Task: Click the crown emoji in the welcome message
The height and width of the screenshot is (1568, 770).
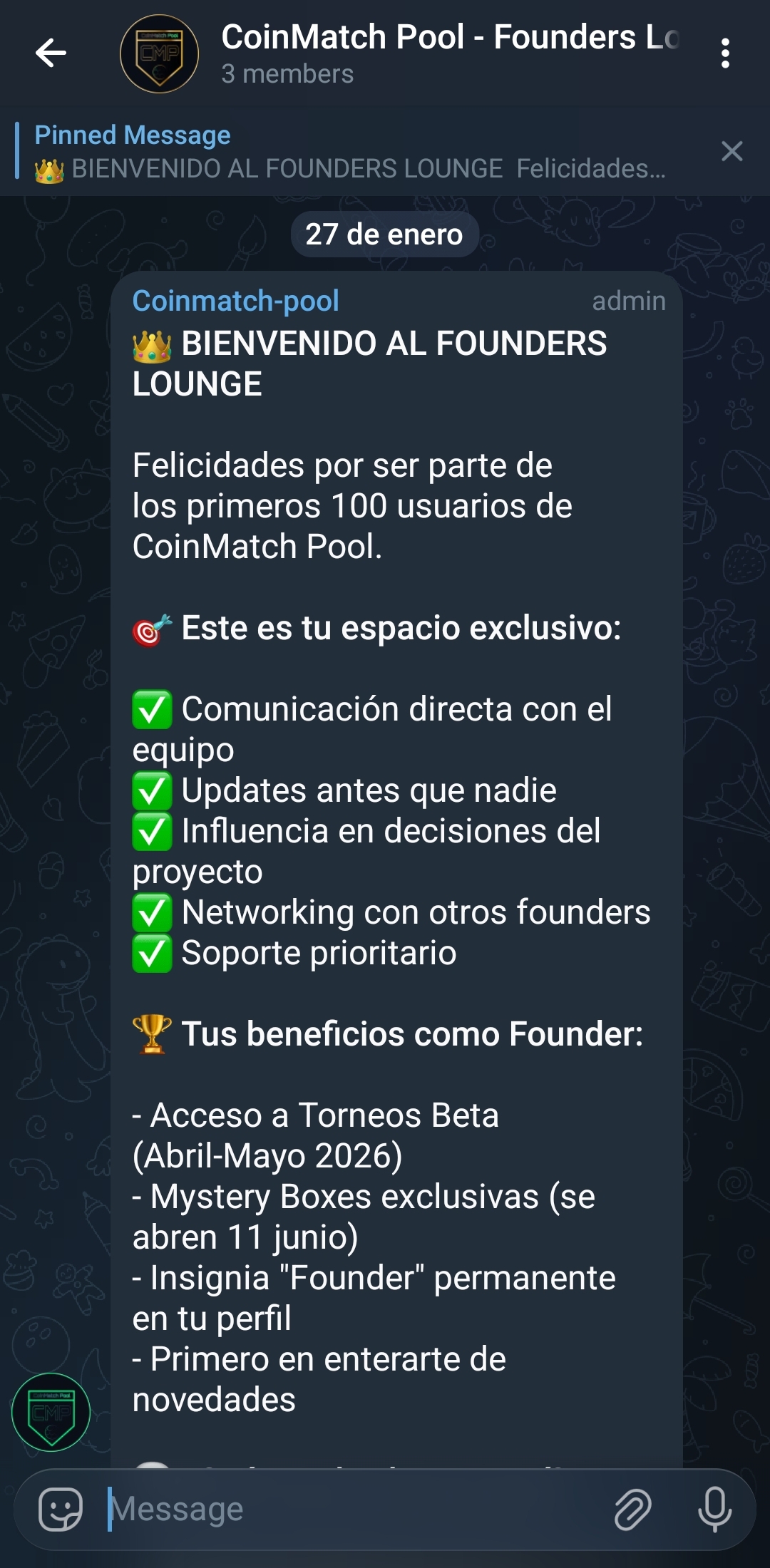Action: click(150, 344)
